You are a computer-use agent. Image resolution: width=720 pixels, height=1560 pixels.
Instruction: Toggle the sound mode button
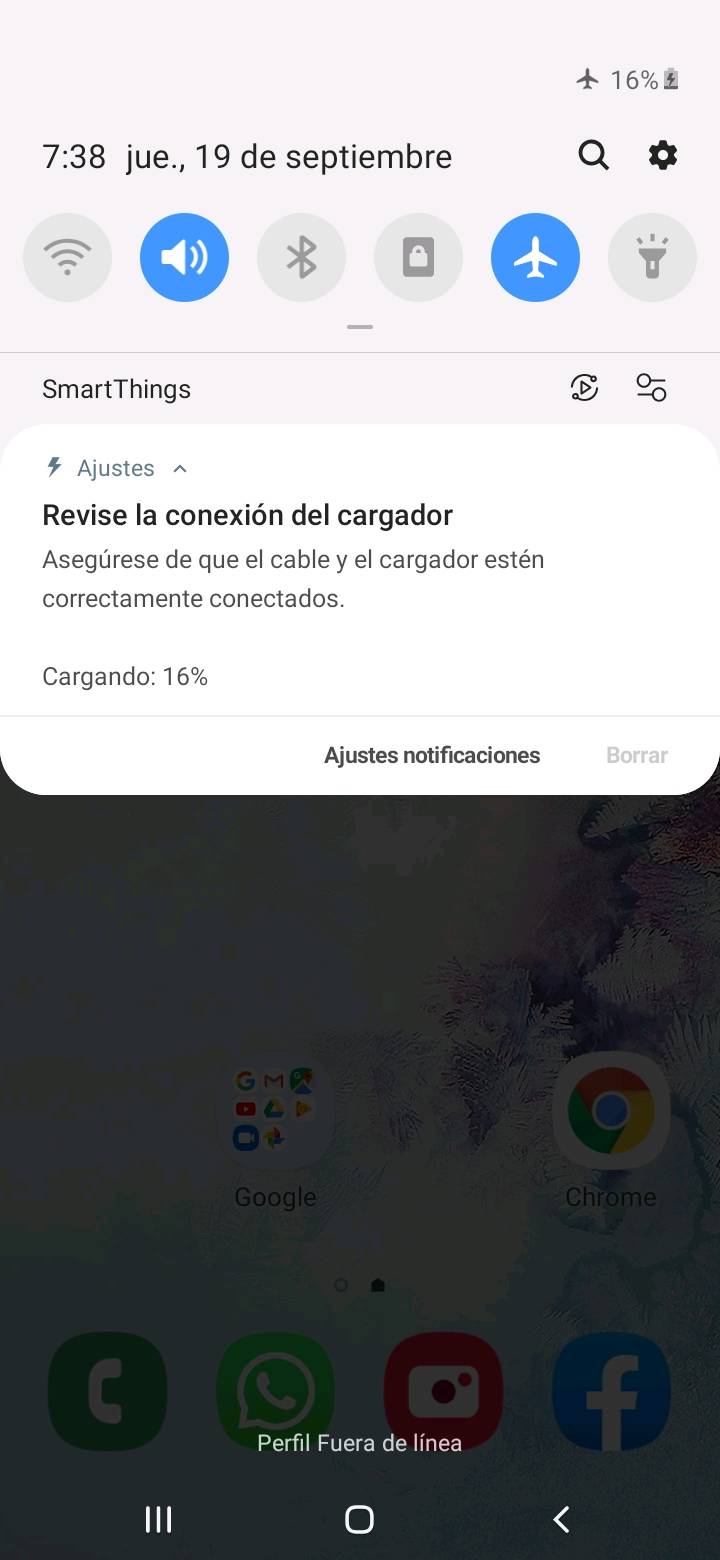184,258
